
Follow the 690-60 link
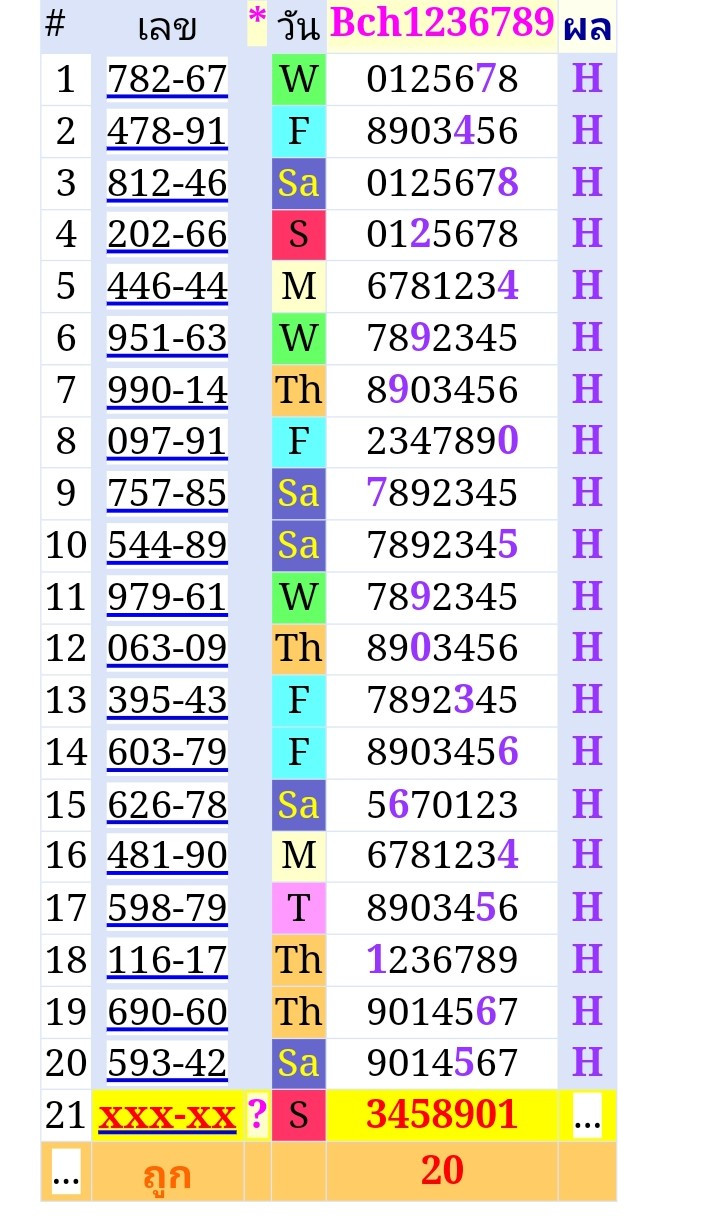click(x=167, y=1013)
